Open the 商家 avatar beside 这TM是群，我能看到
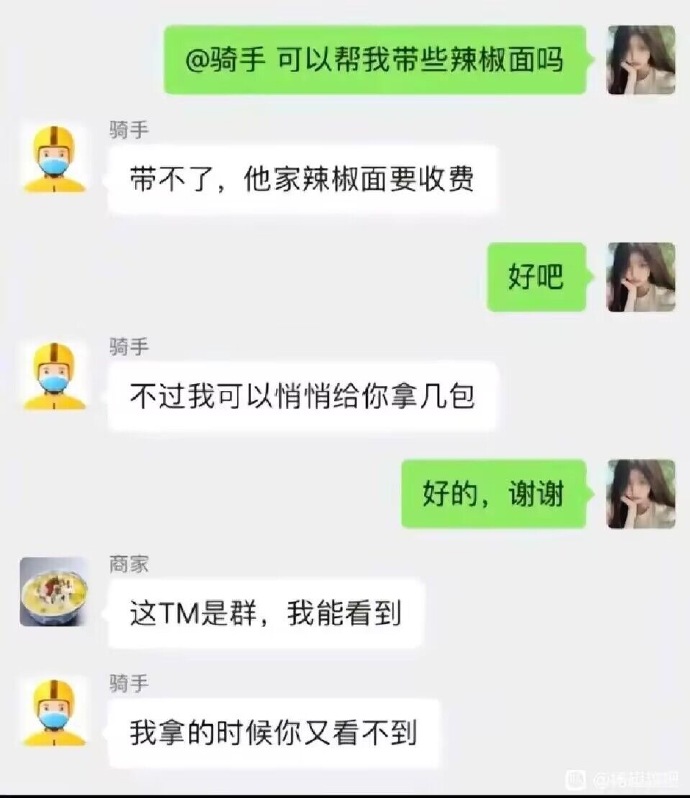Image resolution: width=690 pixels, height=798 pixels. click(x=55, y=592)
